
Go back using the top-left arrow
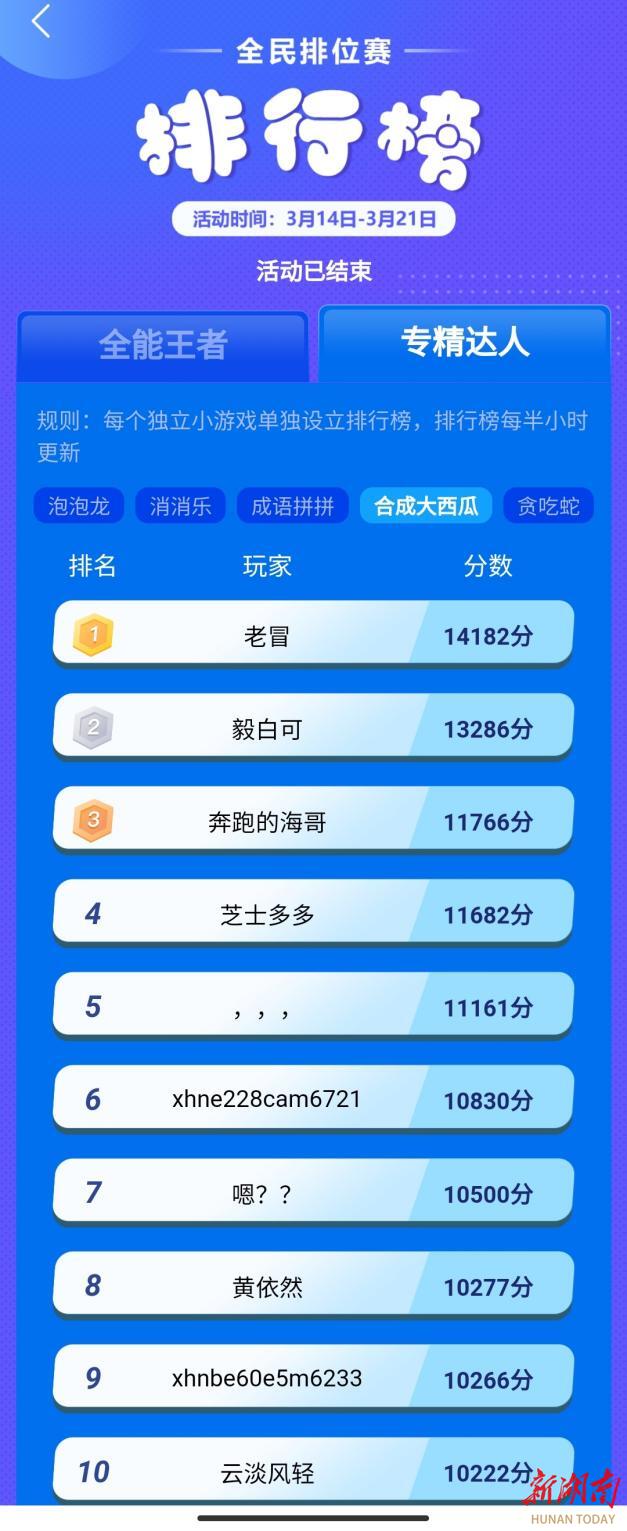[40, 21]
